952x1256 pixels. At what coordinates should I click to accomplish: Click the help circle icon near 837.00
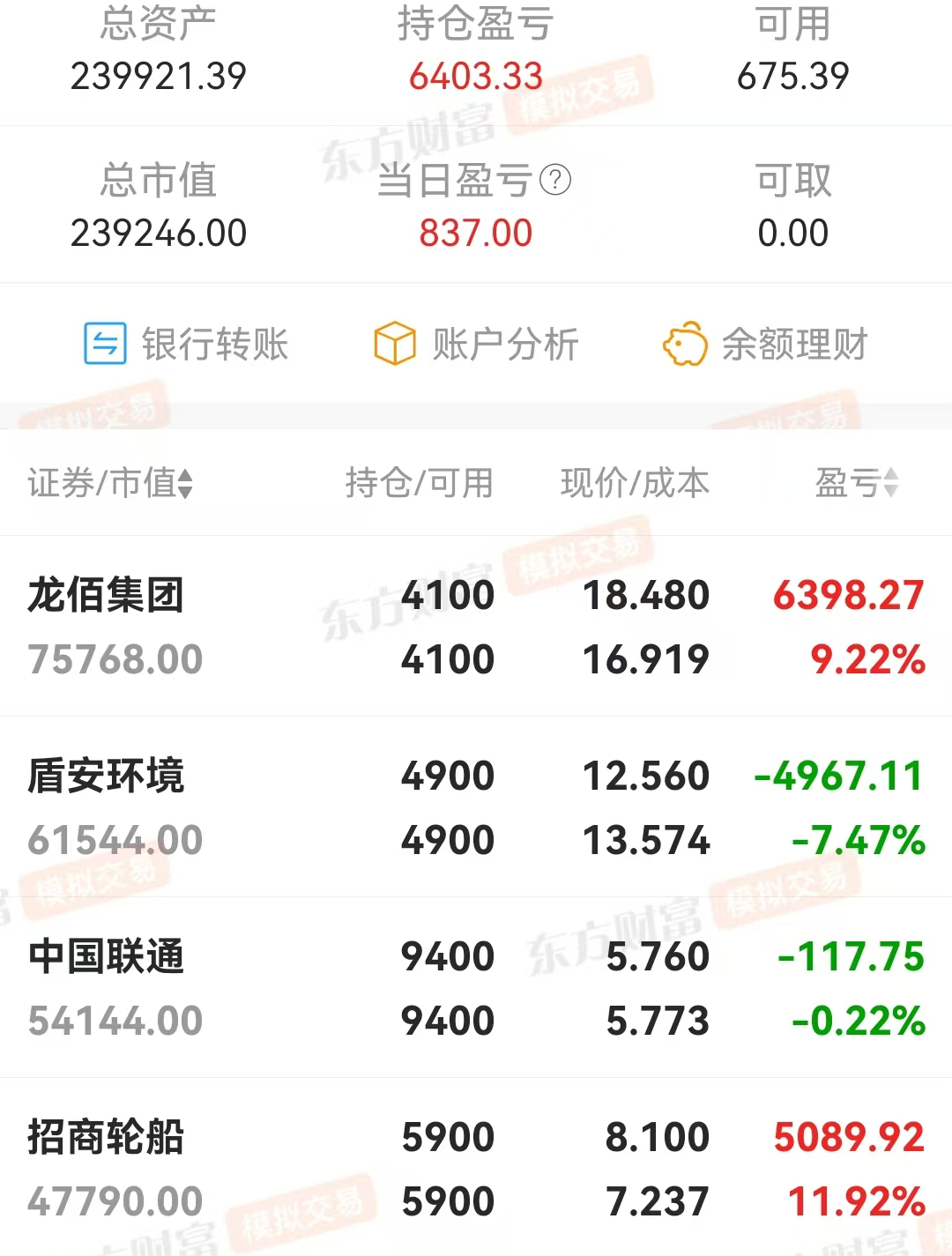click(554, 180)
